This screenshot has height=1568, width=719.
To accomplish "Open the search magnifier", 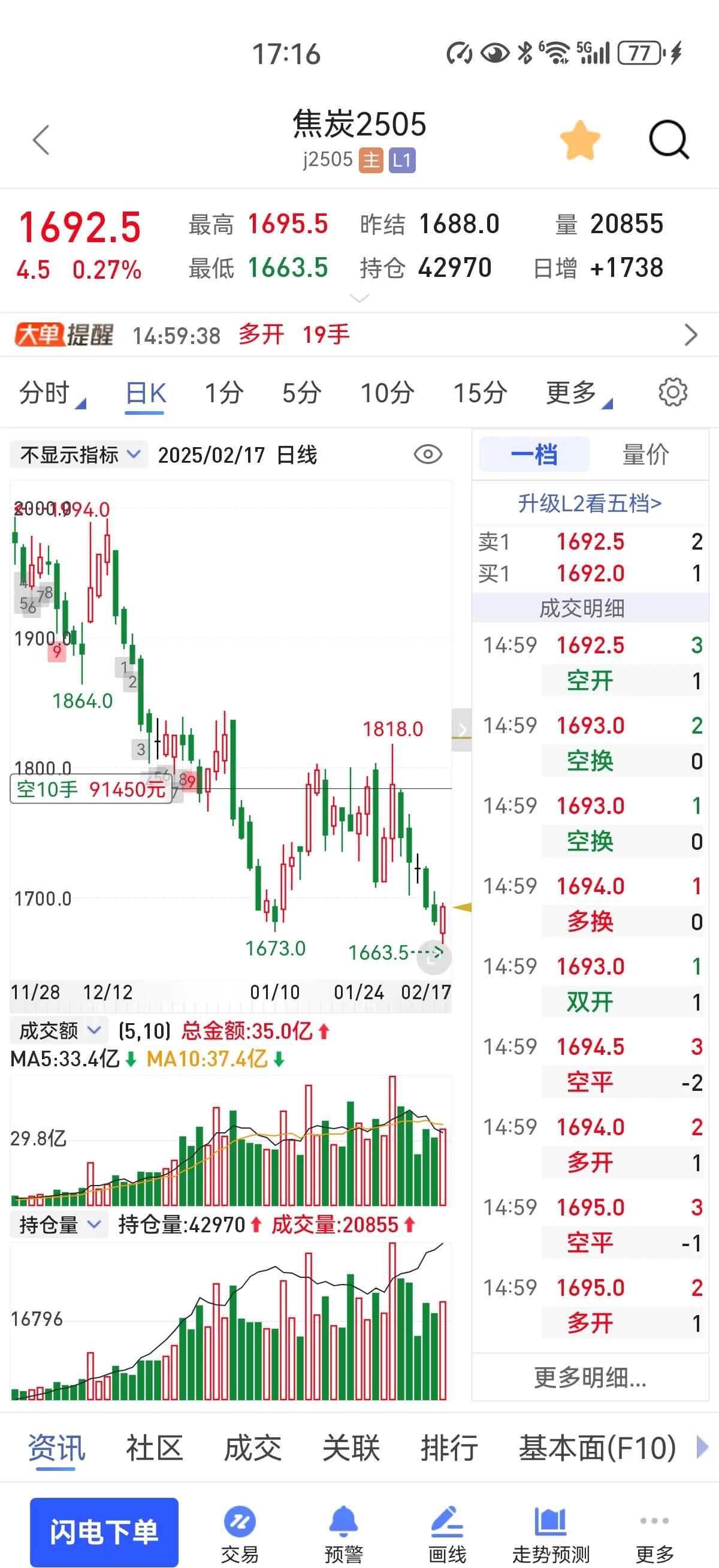I will 669,140.
